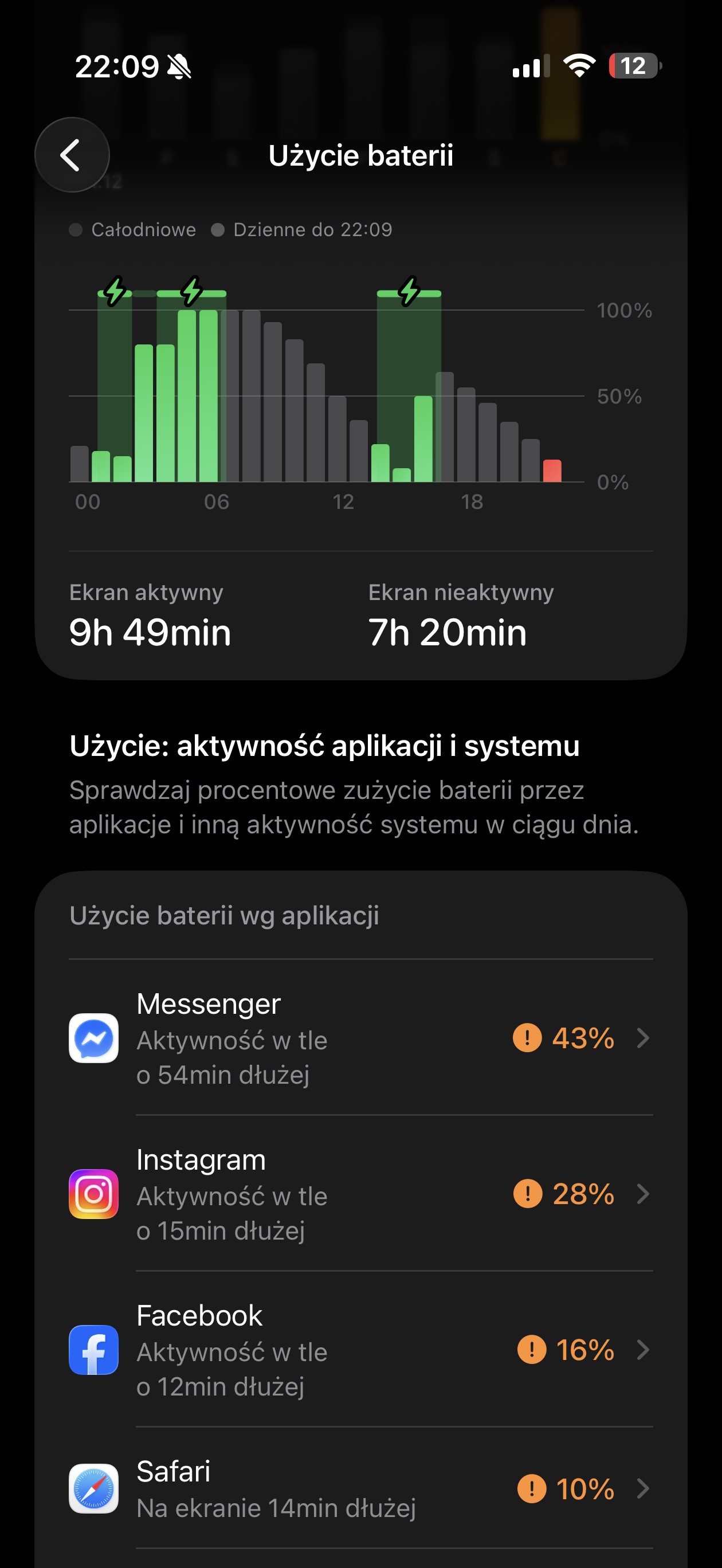The image size is (722, 1568).
Task: Go back from Użycie baterii
Action: tap(72, 155)
